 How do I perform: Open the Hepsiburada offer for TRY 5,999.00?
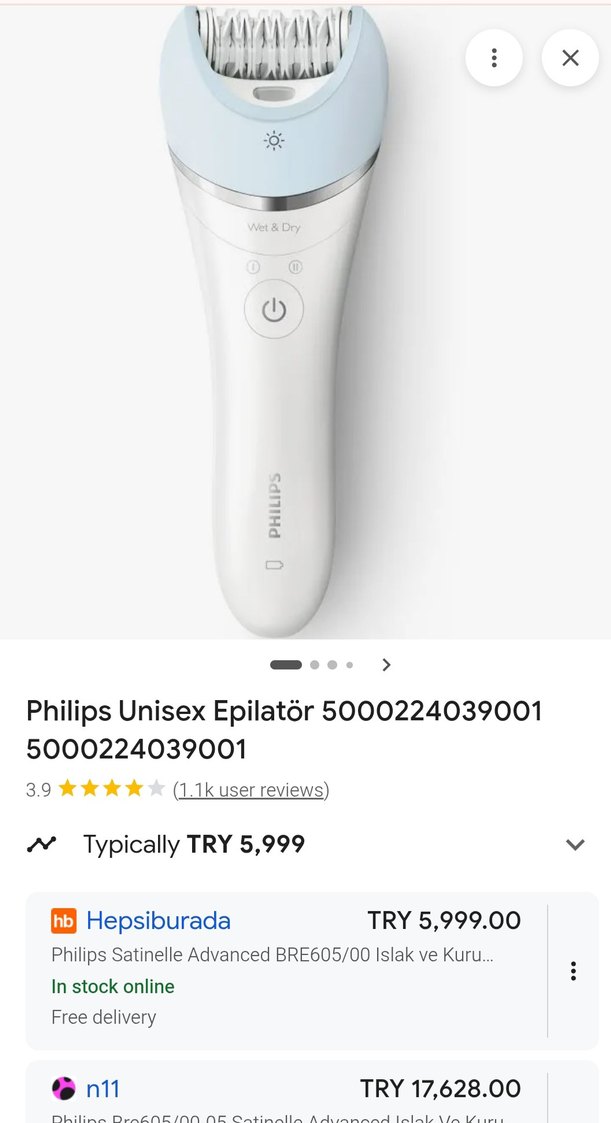pyautogui.click(x=285, y=965)
